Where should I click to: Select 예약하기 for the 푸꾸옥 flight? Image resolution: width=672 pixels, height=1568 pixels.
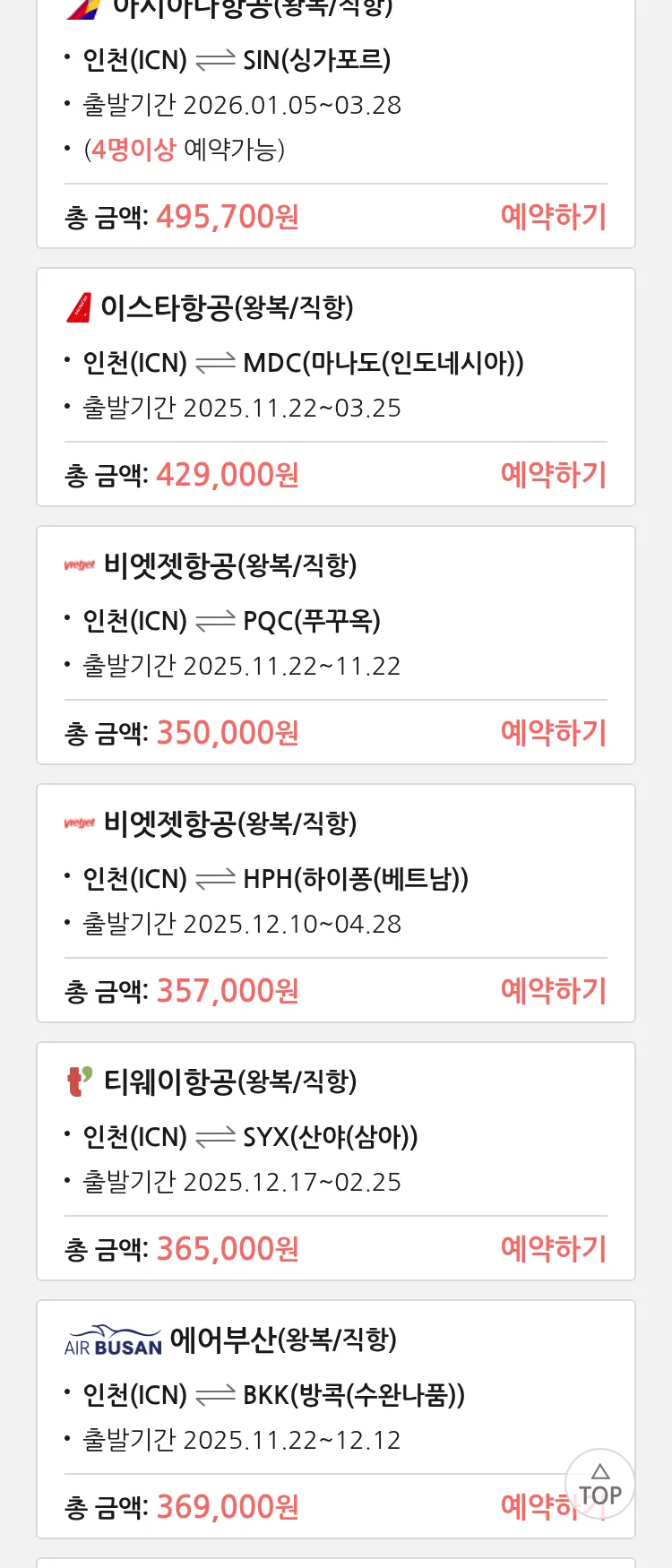[x=553, y=733]
